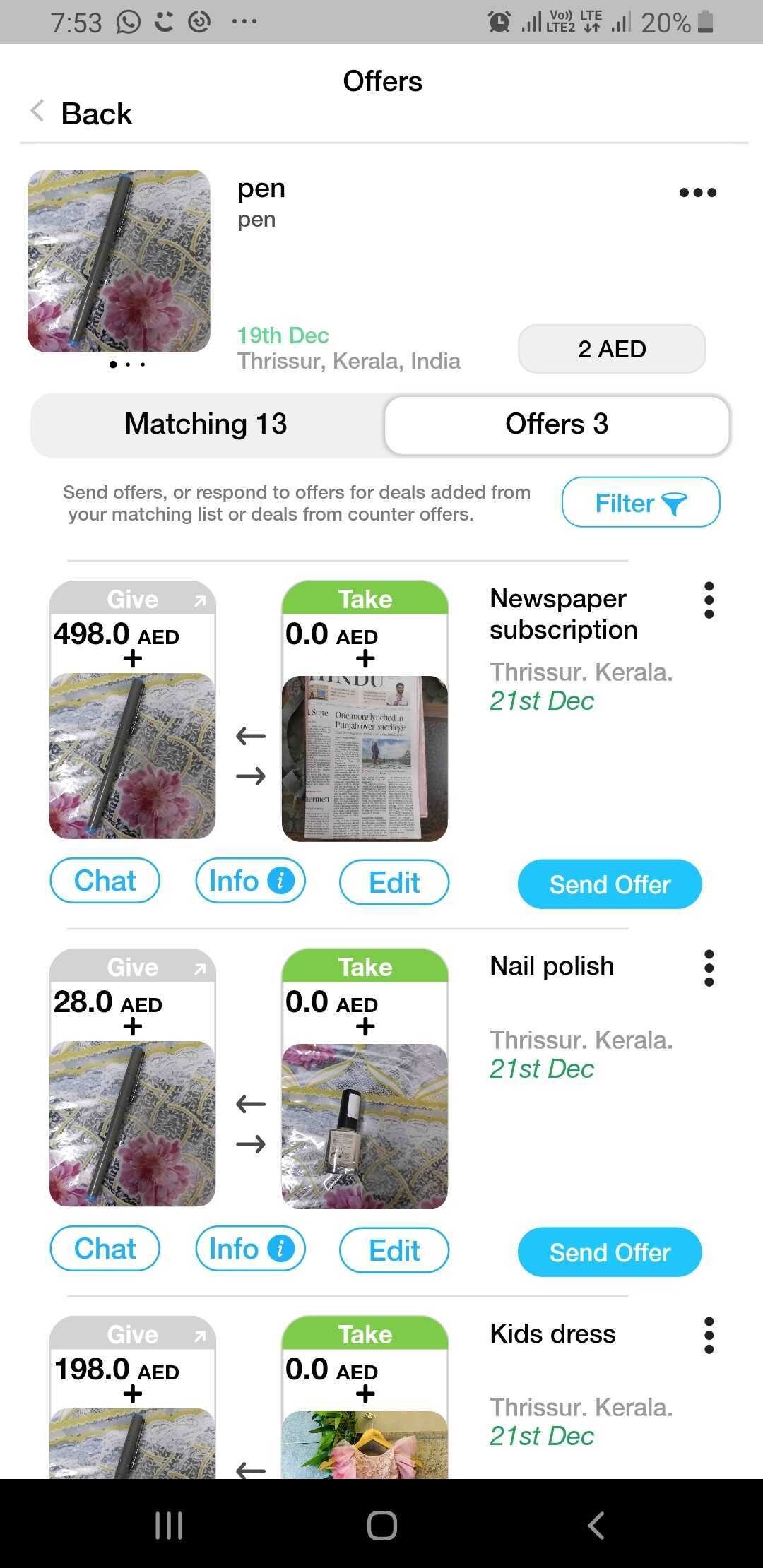Screen dimensions: 763x1568
Task: Open more options for Nail polish
Action: (709, 968)
